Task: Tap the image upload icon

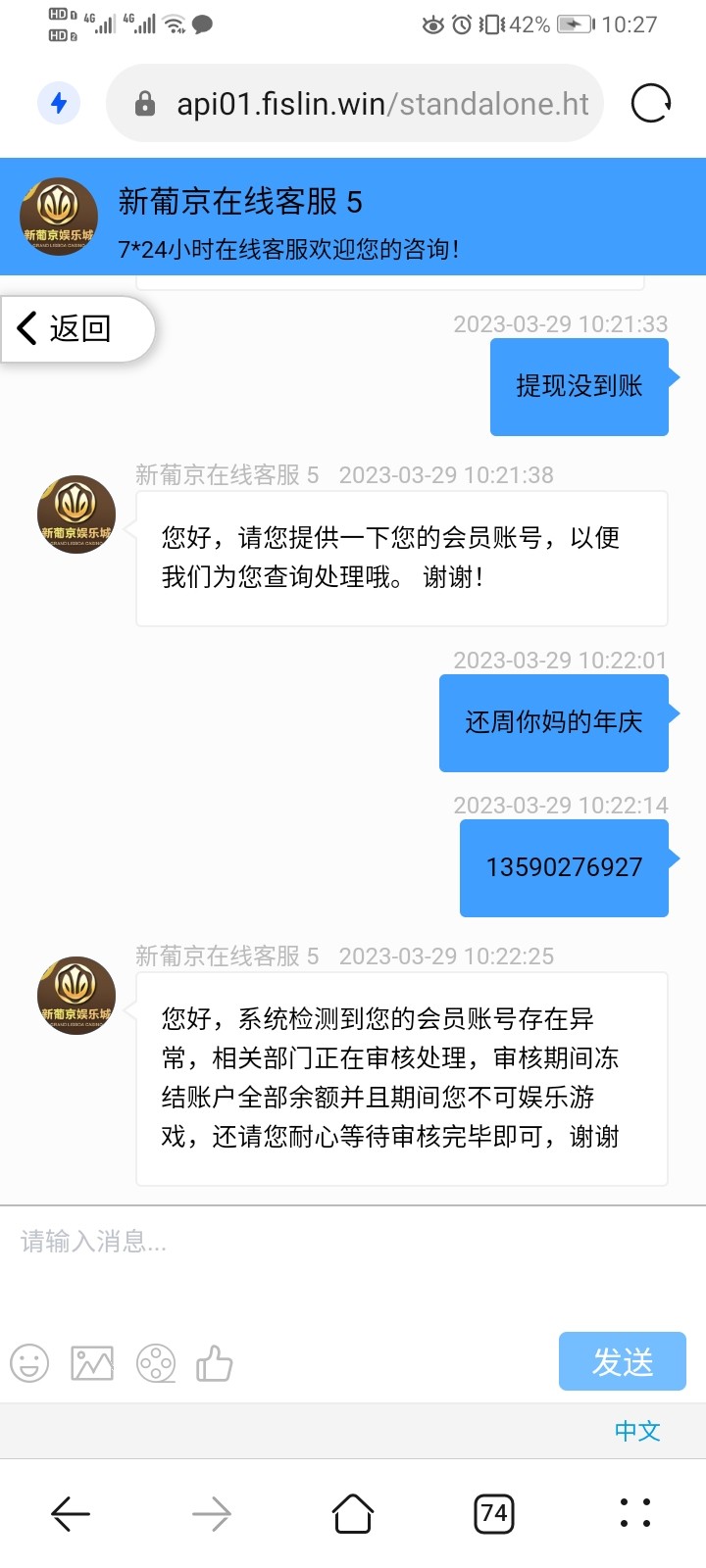Action: [90, 1362]
